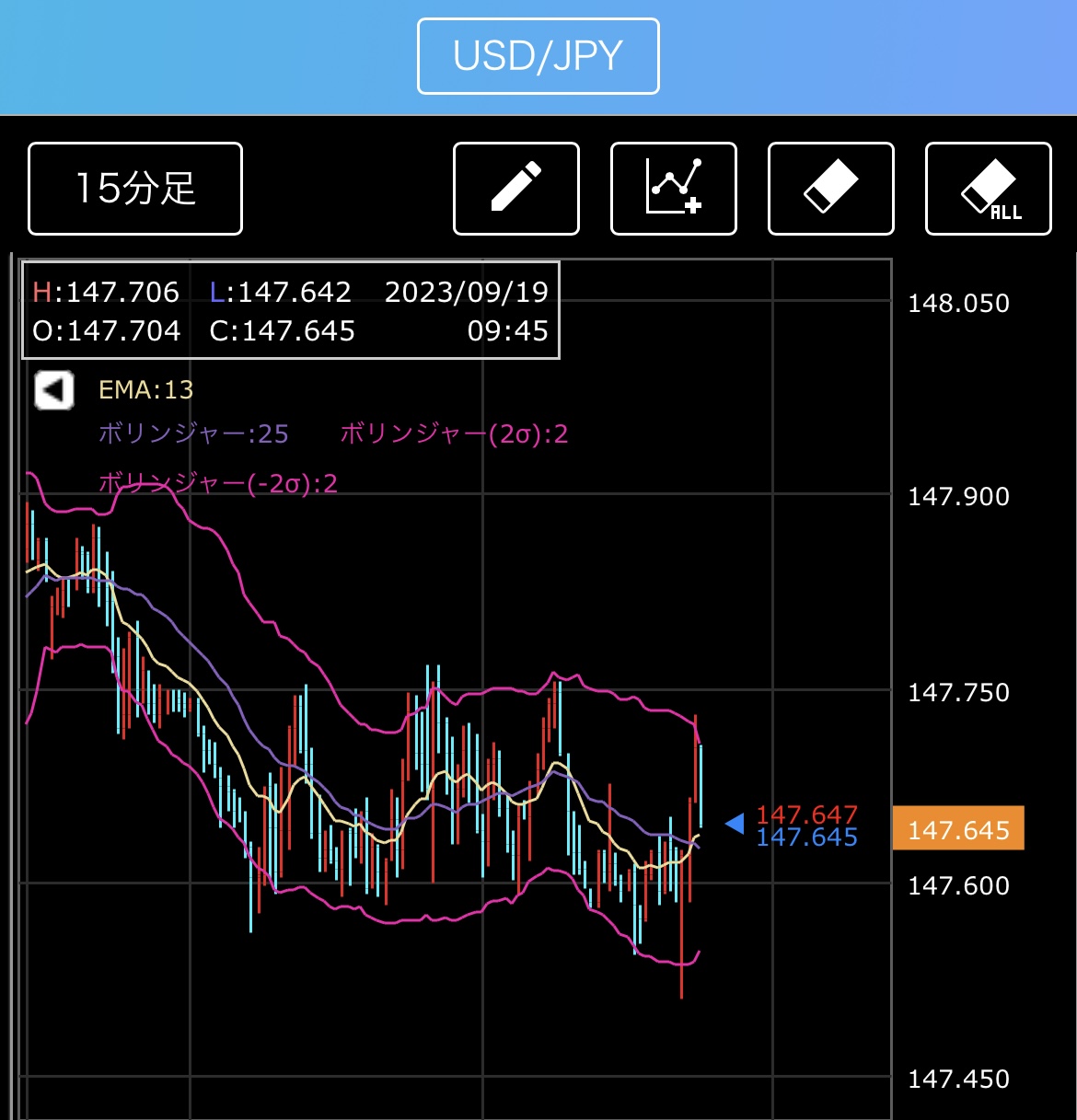Select the pencil drawing tool
This screenshot has width=1077, height=1120.
point(516,189)
